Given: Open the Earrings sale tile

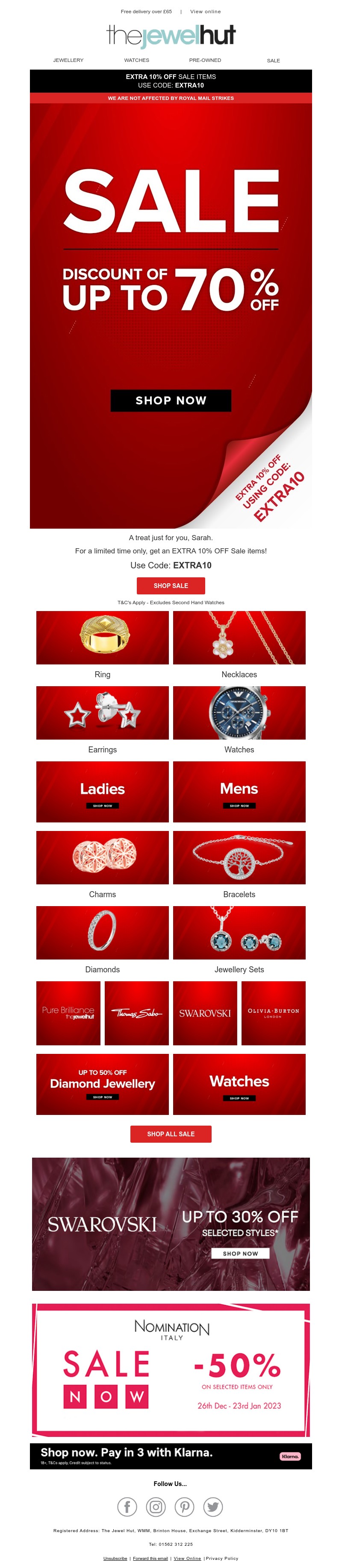Looking at the screenshot, I should click(x=103, y=713).
